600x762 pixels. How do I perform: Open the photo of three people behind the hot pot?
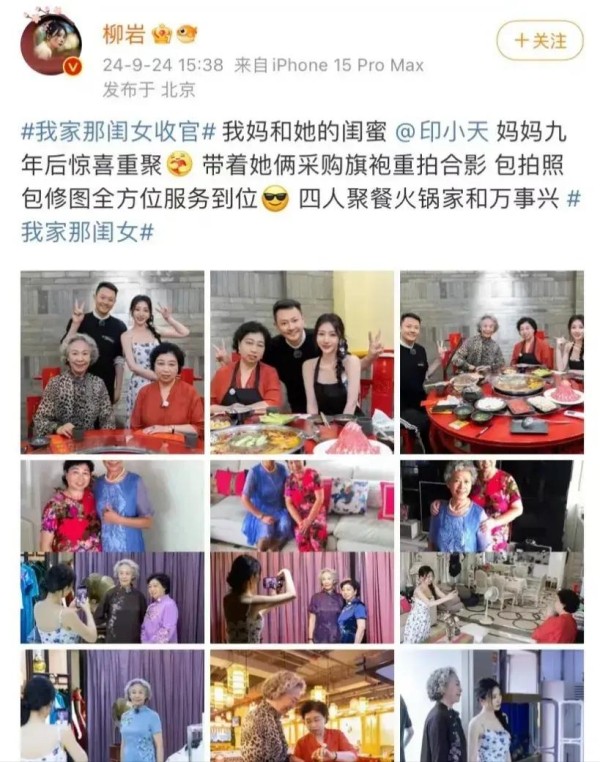click(301, 362)
